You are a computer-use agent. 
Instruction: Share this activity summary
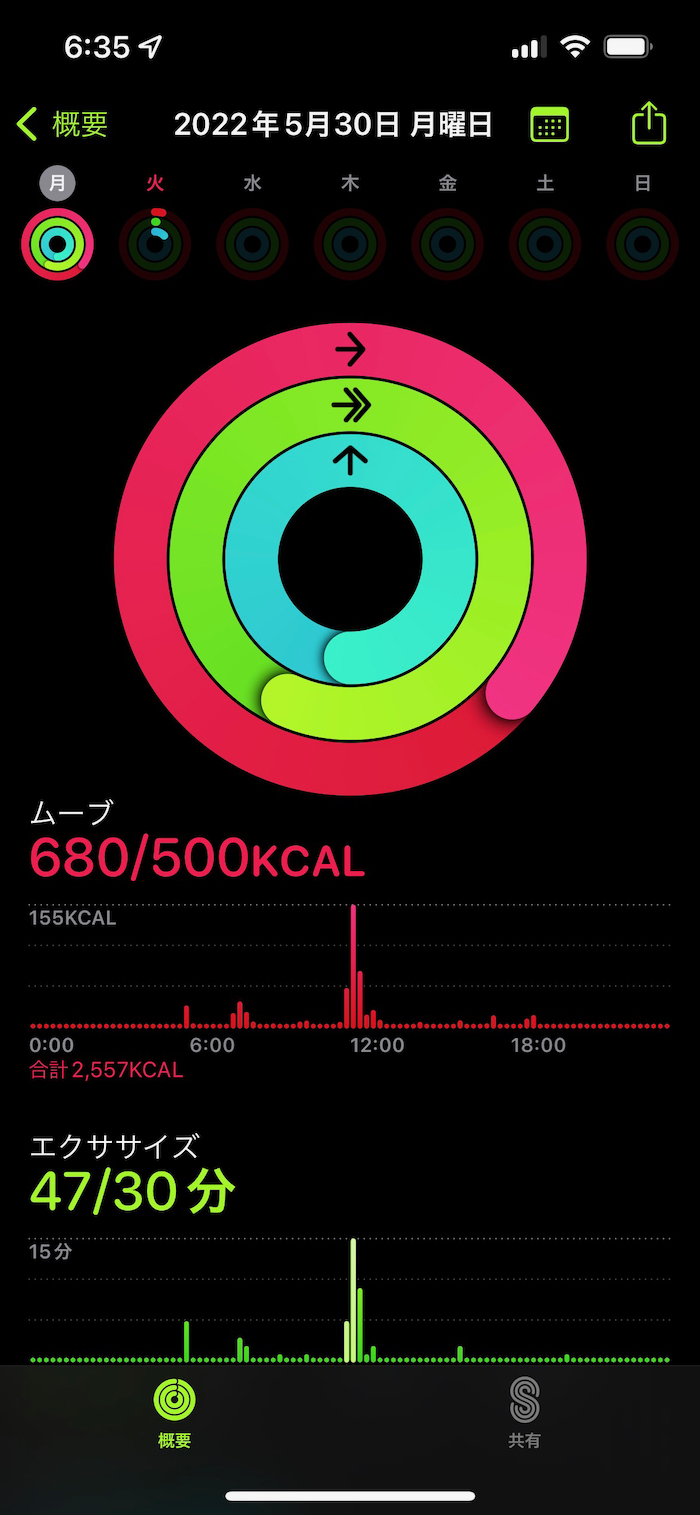tap(649, 123)
